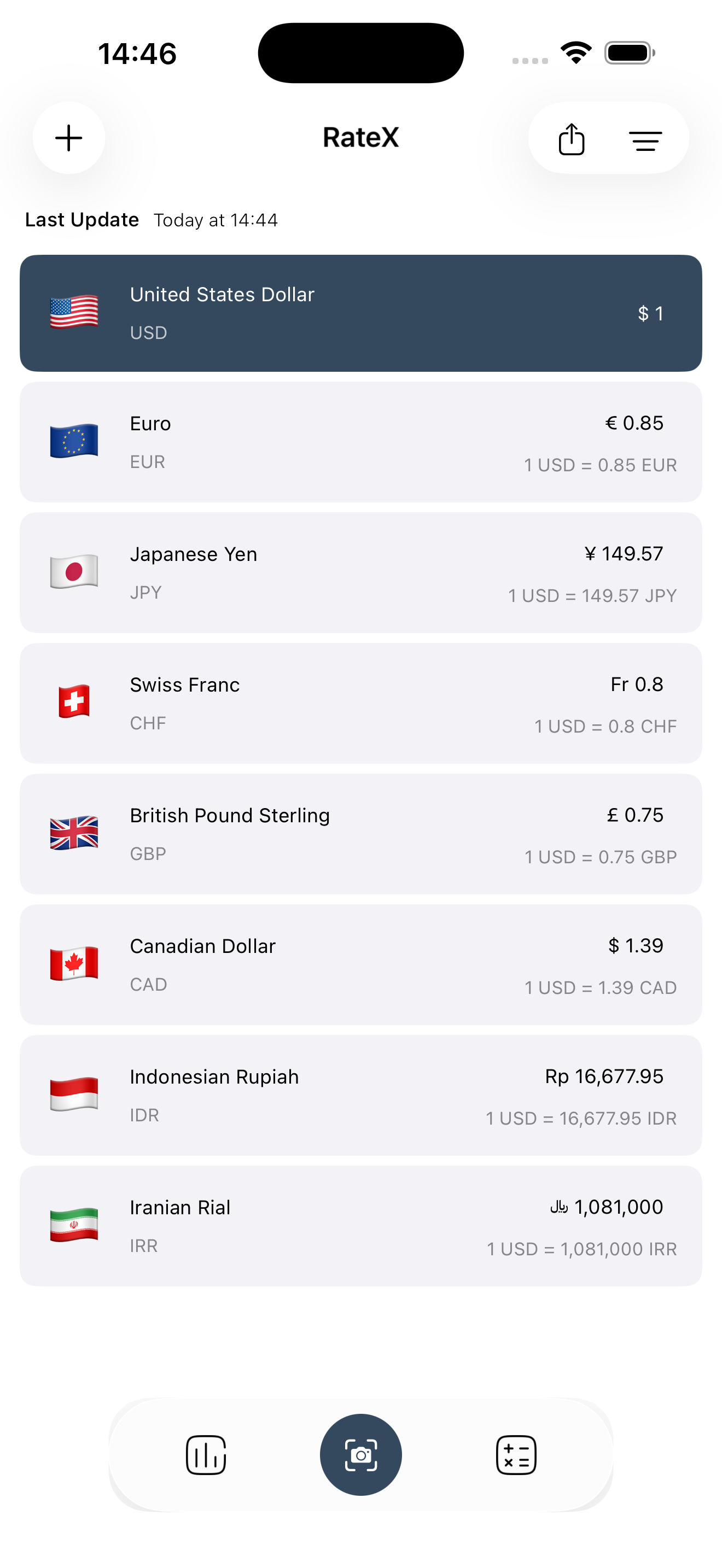Open the calculator icon in bottom bar

516,1454
